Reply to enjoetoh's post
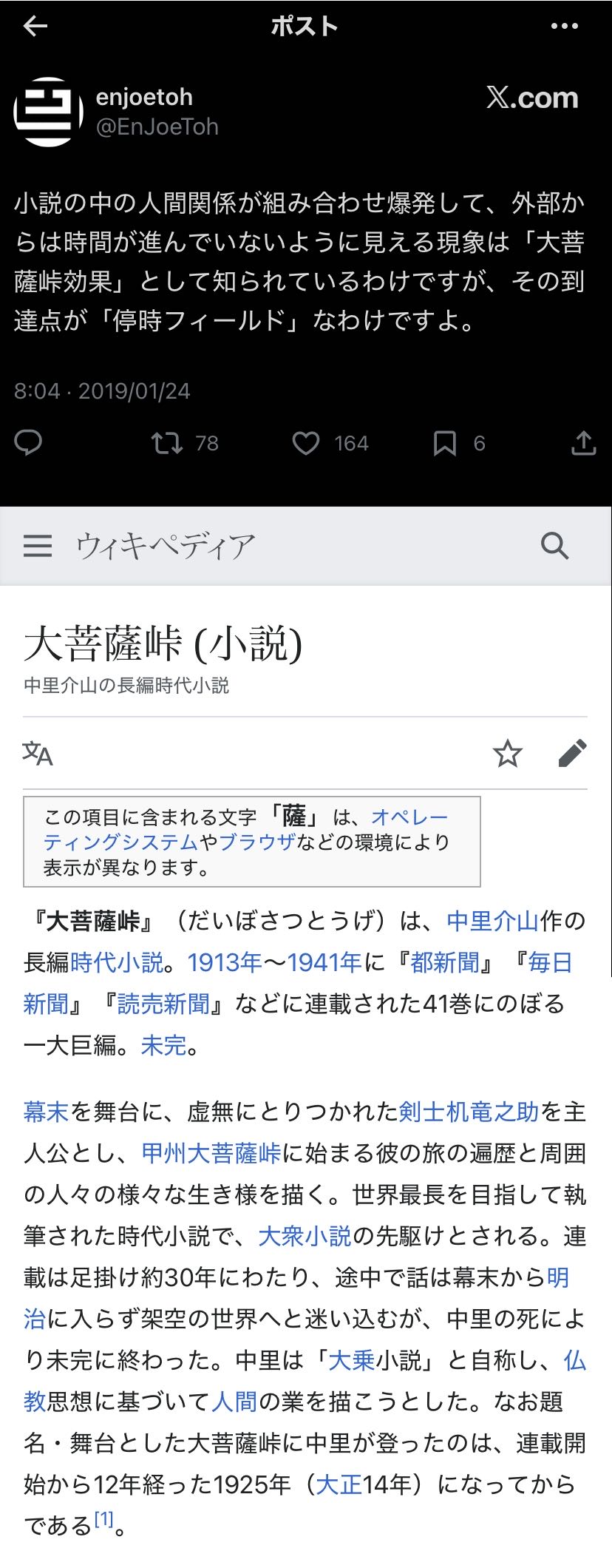This screenshot has height=1568, width=612. click(x=29, y=443)
